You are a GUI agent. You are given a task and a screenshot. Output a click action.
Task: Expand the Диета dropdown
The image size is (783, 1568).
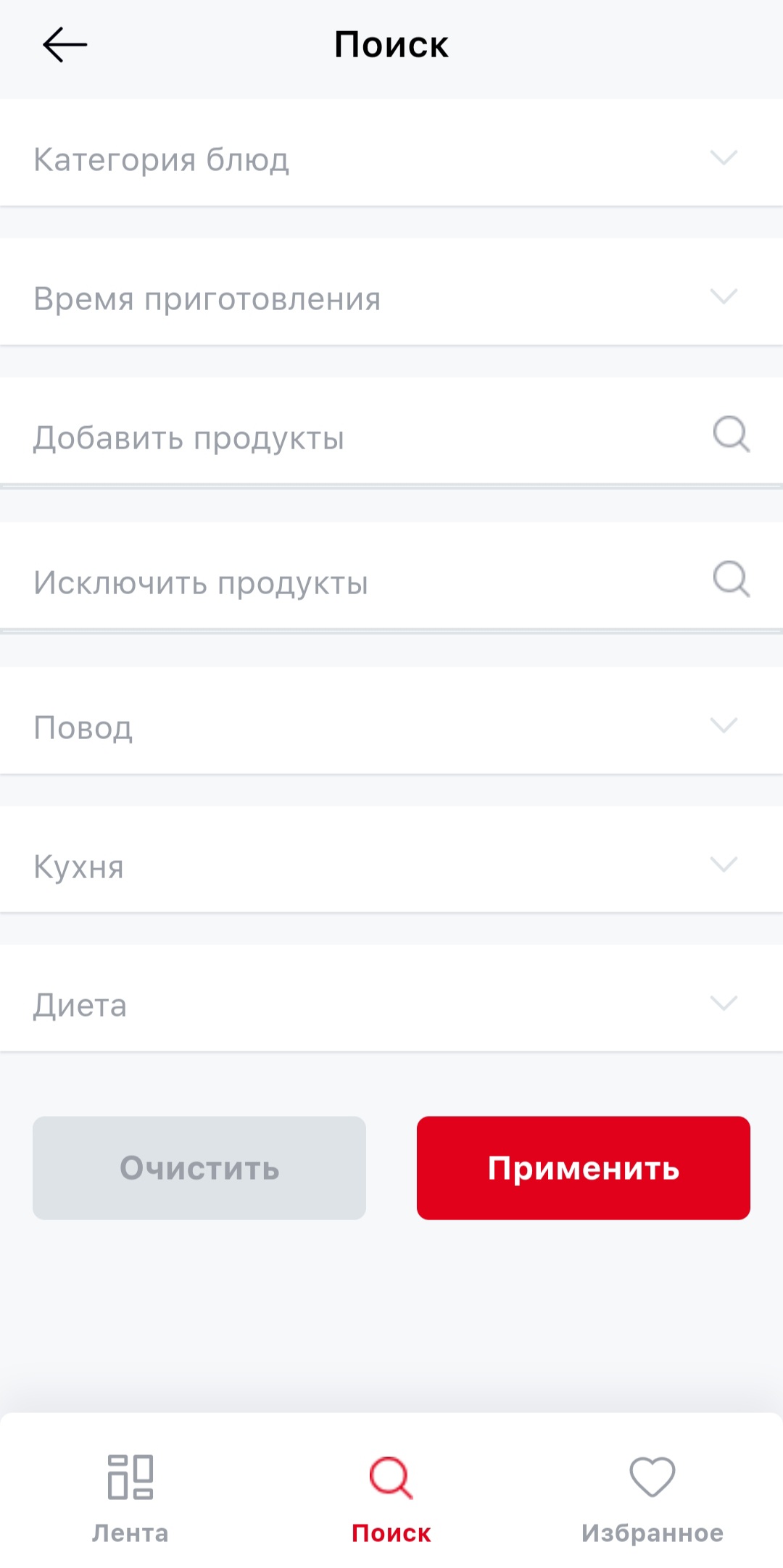(x=391, y=1004)
